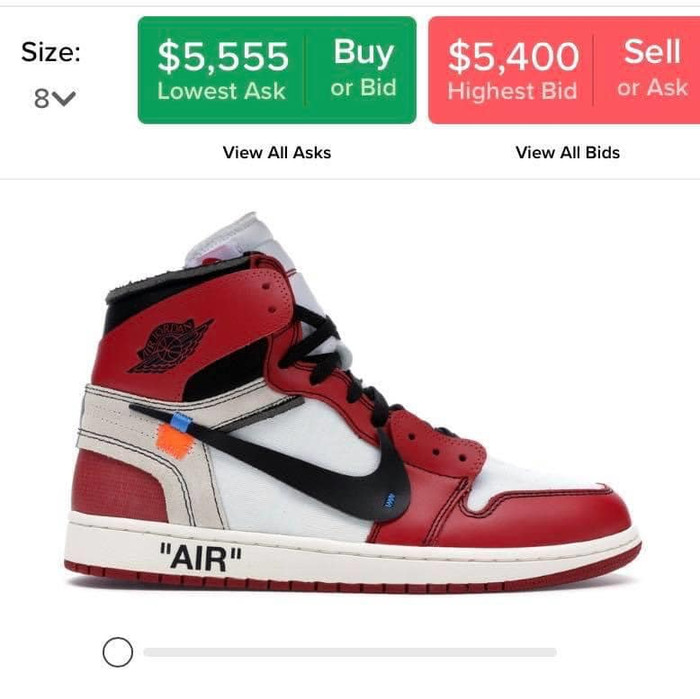
Task: Open the size 8 dropdown
Action: pyautogui.click(x=55, y=98)
